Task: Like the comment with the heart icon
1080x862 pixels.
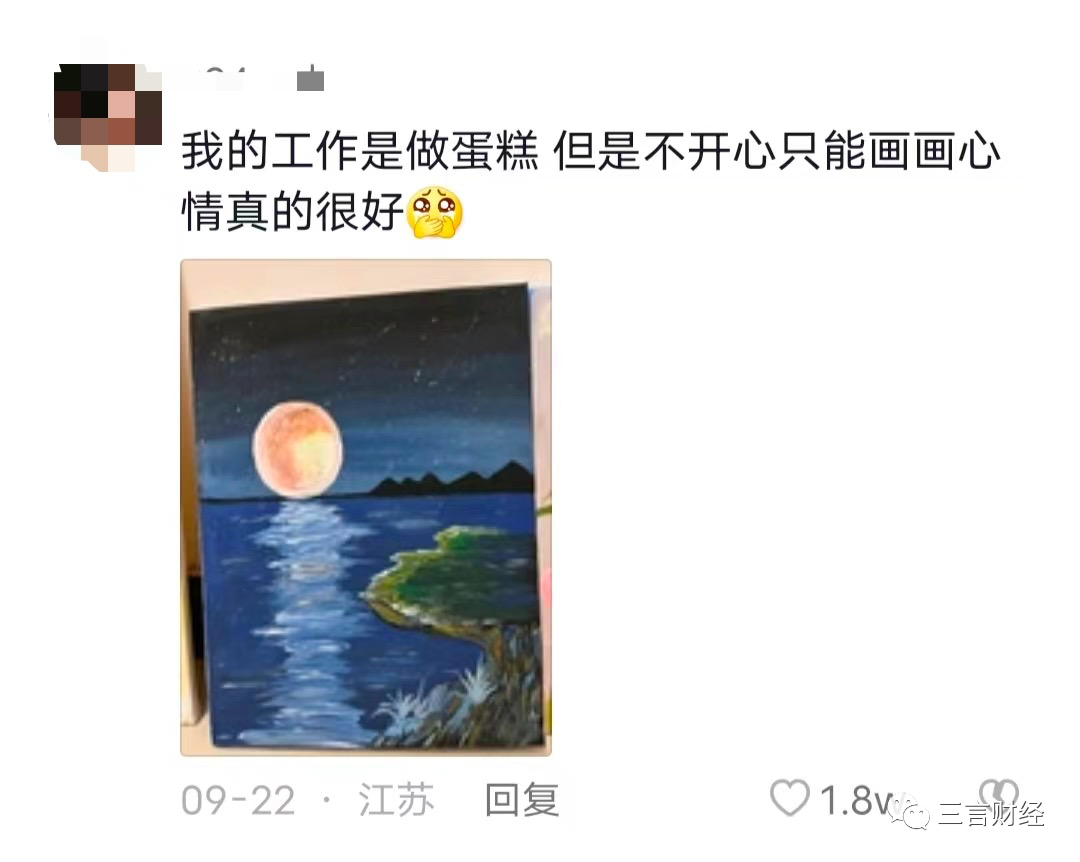Action: coord(790,798)
